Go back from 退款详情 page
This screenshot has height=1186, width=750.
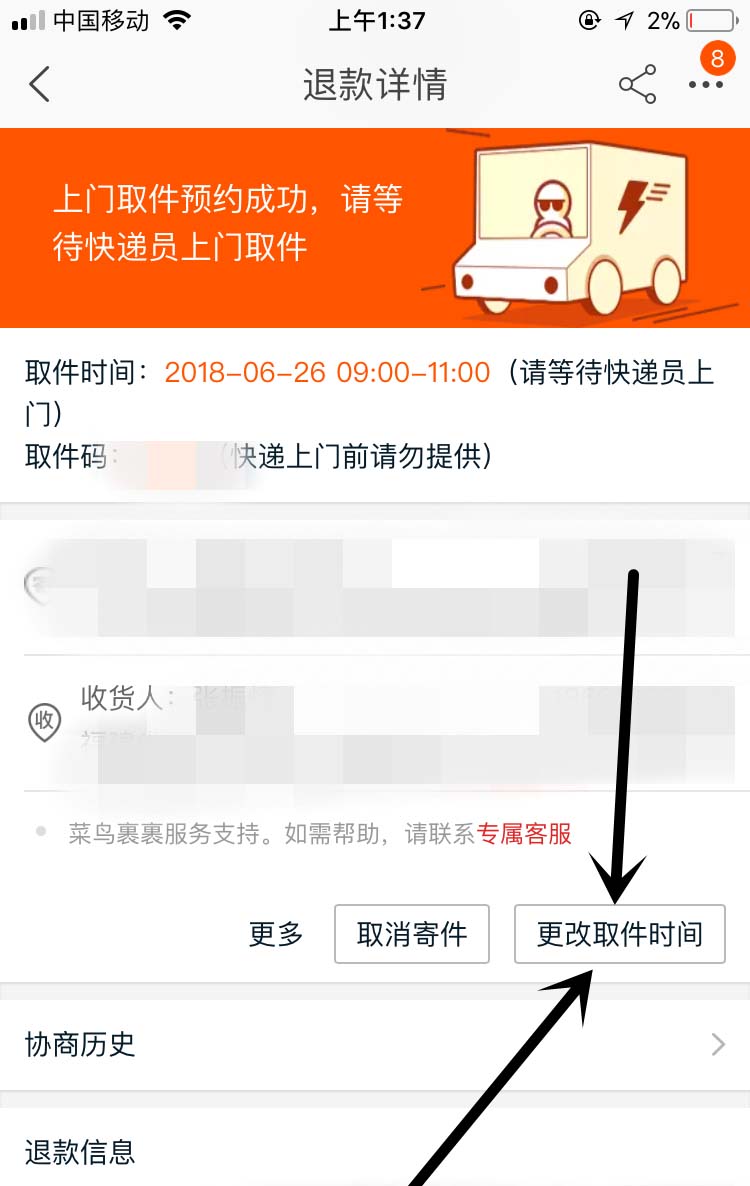(x=40, y=85)
